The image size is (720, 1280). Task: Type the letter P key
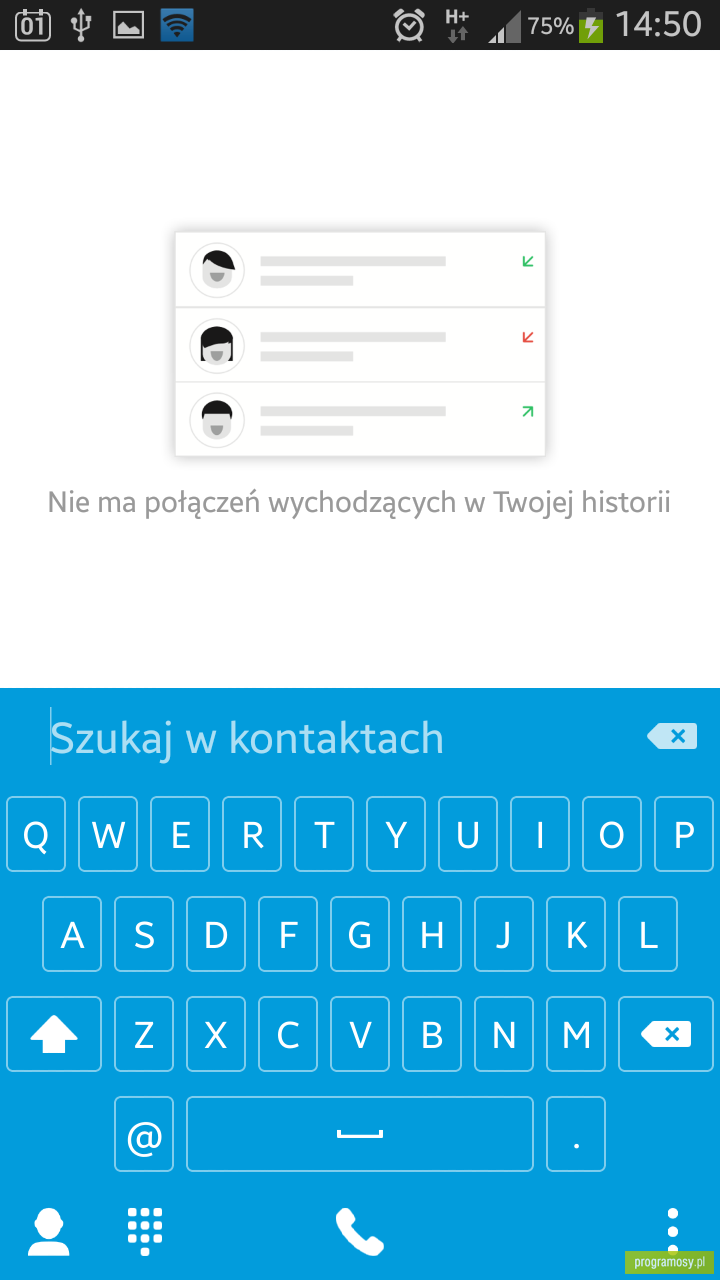point(684,834)
